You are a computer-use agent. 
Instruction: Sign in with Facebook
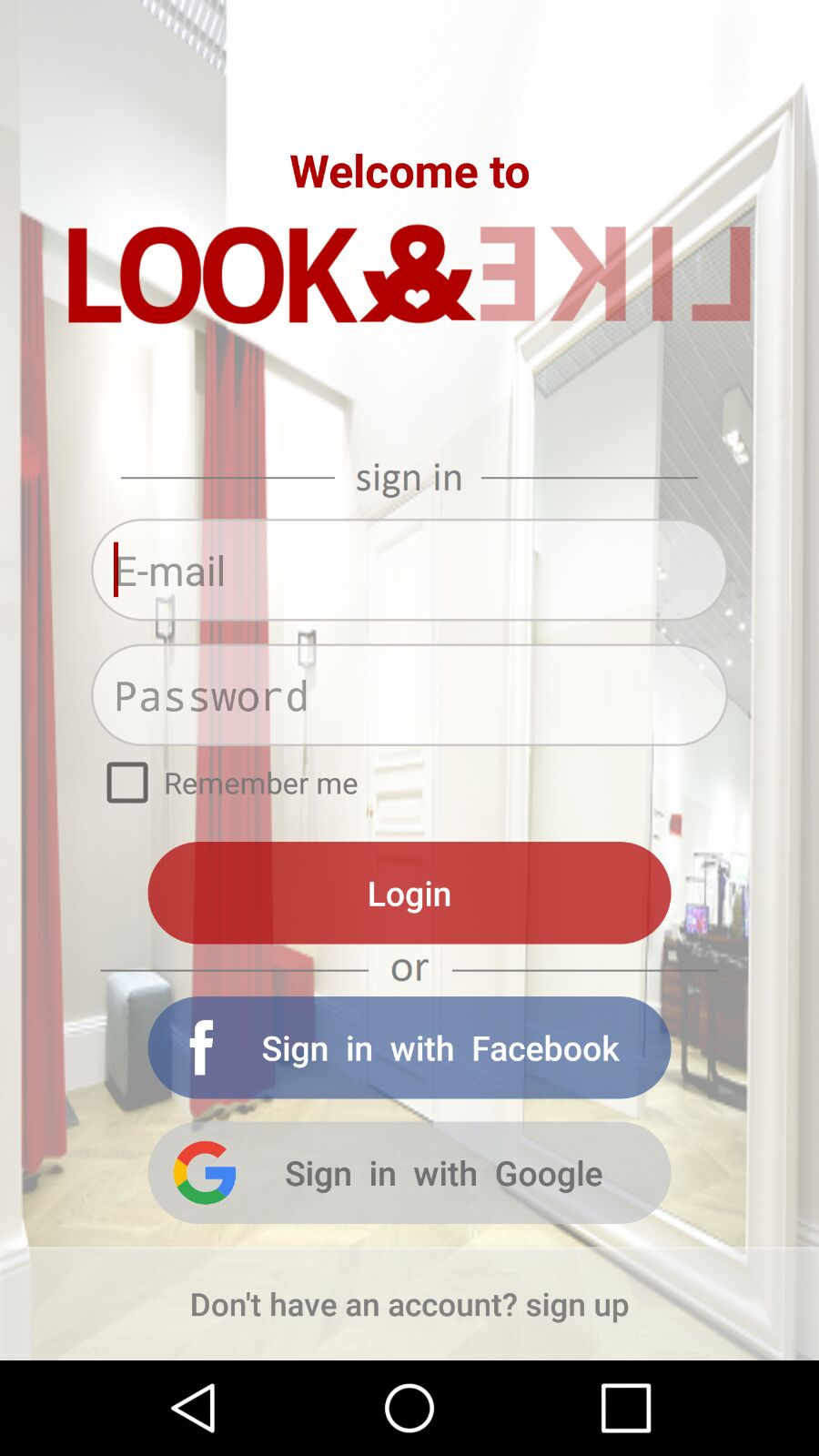409,1047
